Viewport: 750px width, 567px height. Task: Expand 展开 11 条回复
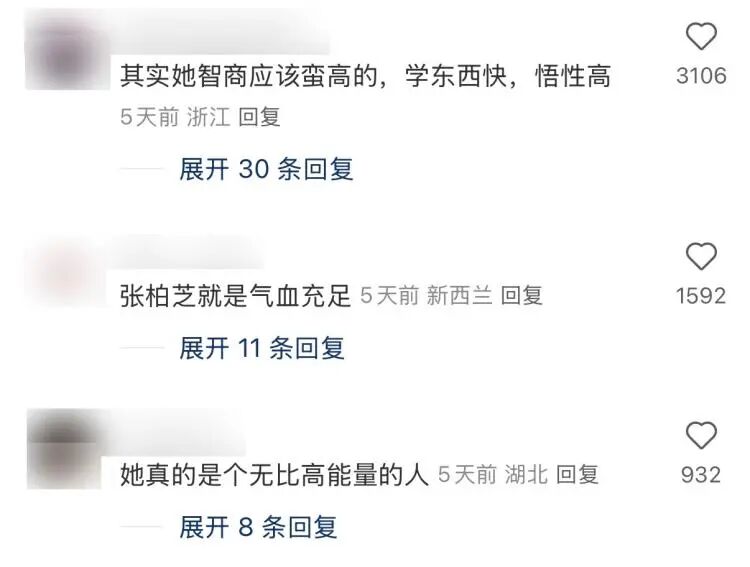[262, 348]
